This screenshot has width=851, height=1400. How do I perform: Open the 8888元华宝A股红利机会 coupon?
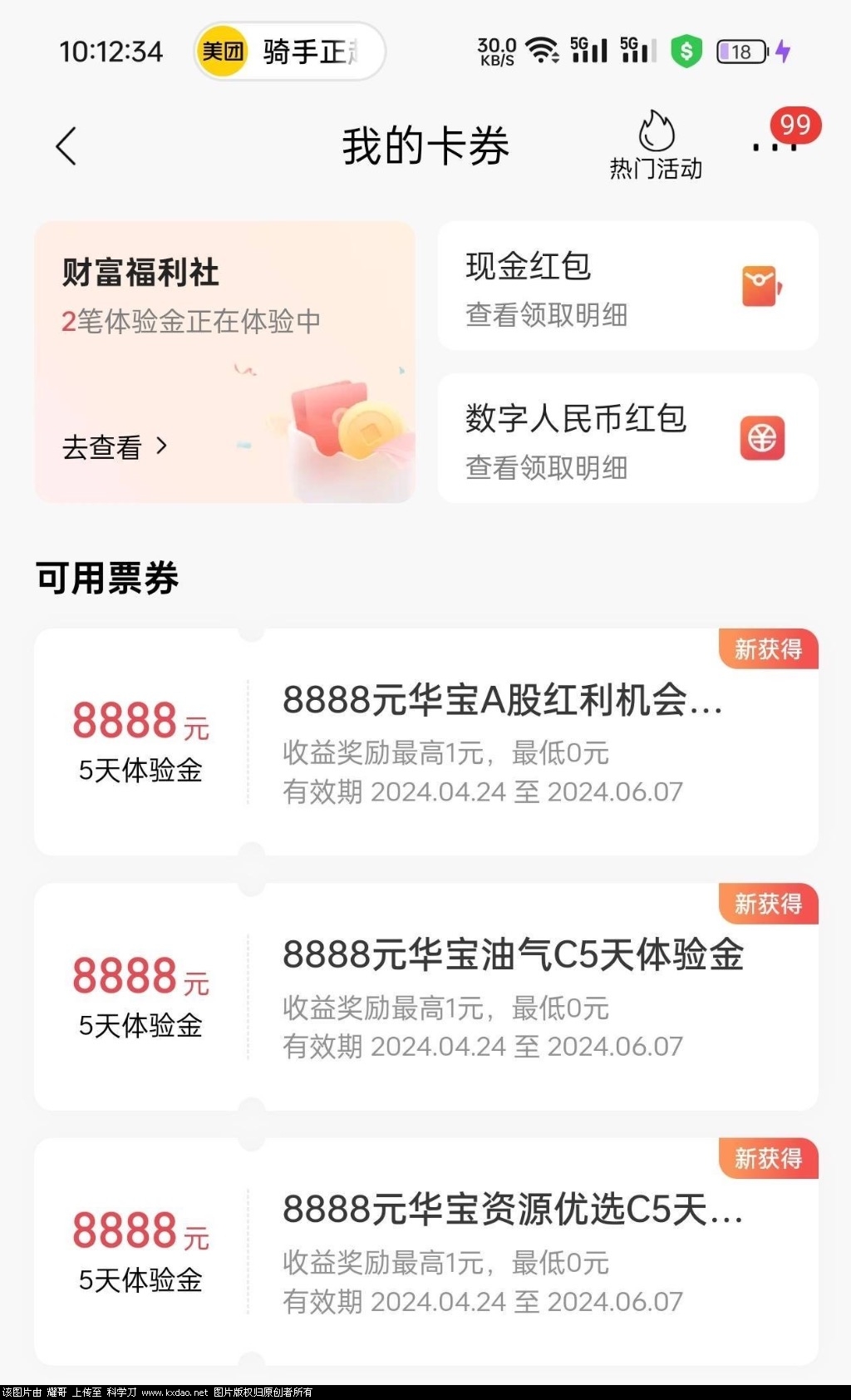[425, 742]
